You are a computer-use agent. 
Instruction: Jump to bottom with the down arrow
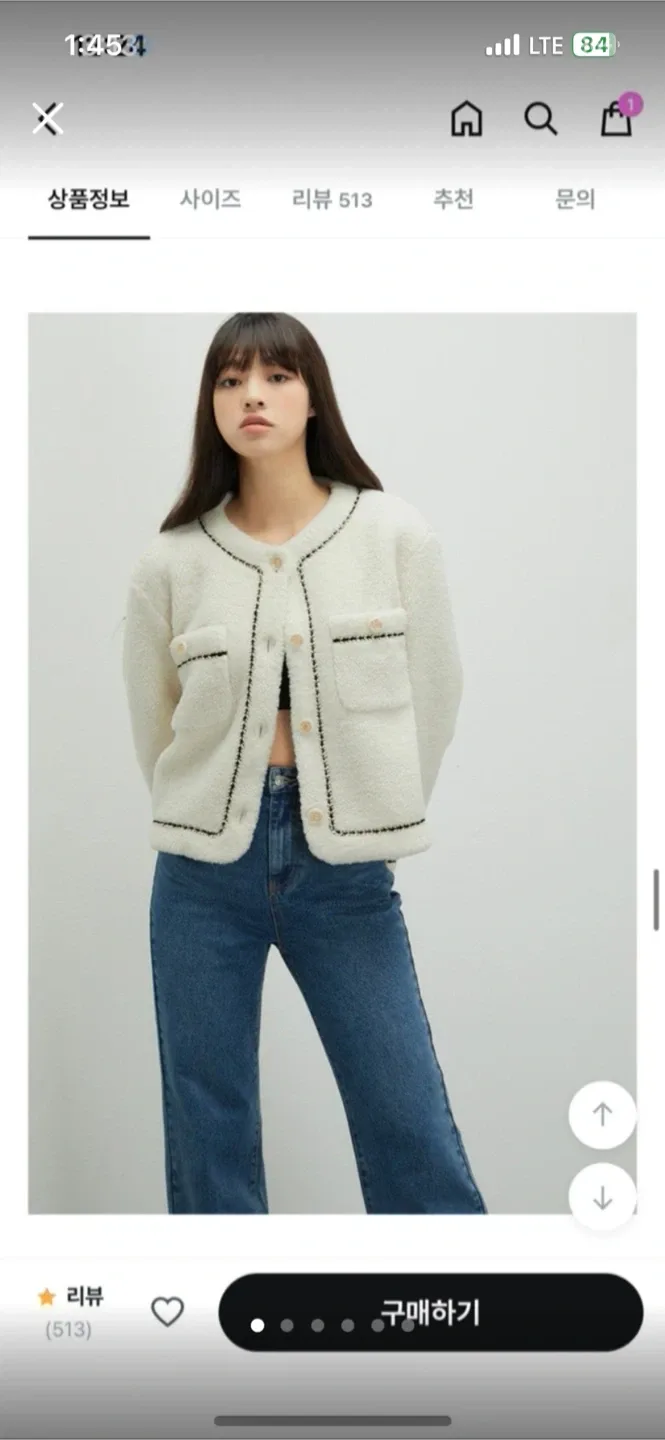click(x=602, y=1197)
